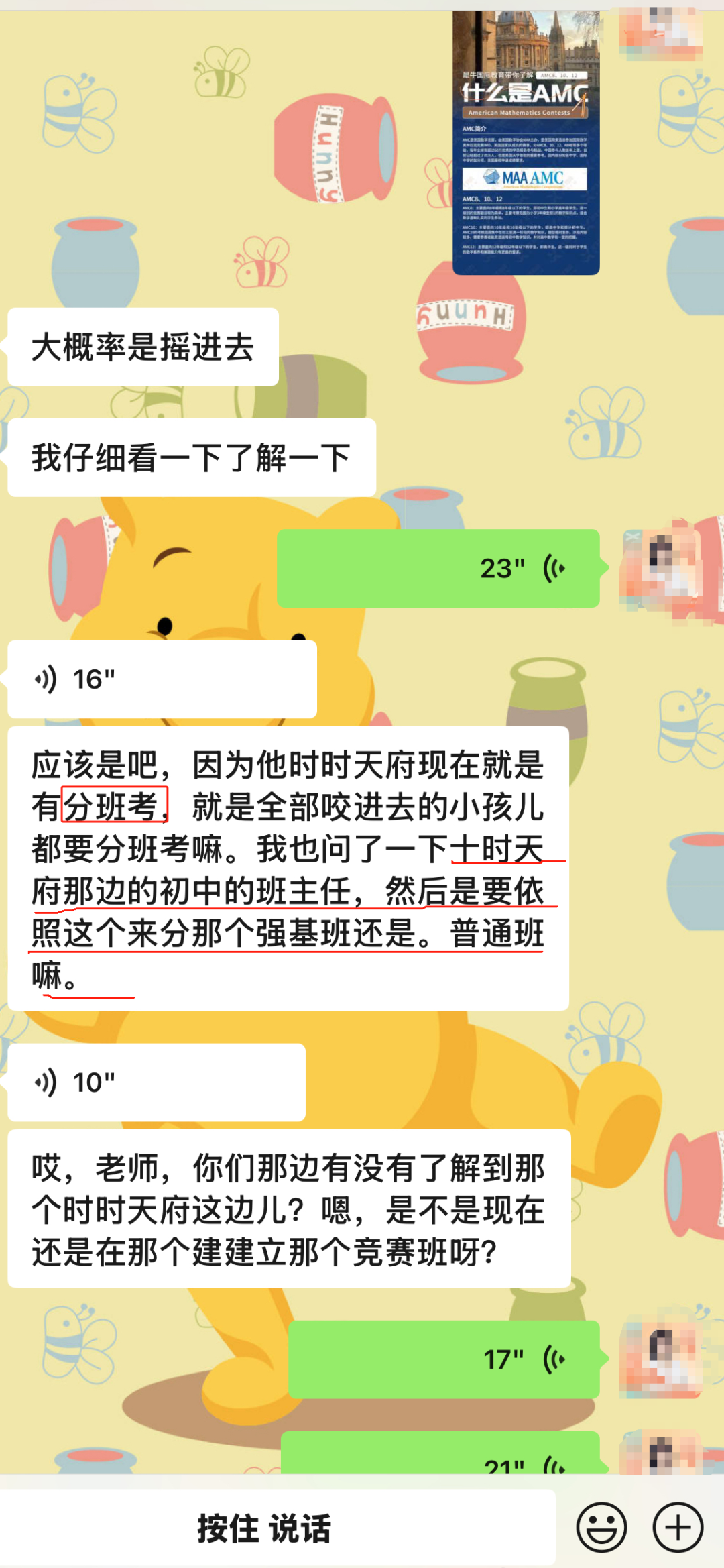Play the received 10-second voice message
Screen dimensions: 724x1568
156,1082
